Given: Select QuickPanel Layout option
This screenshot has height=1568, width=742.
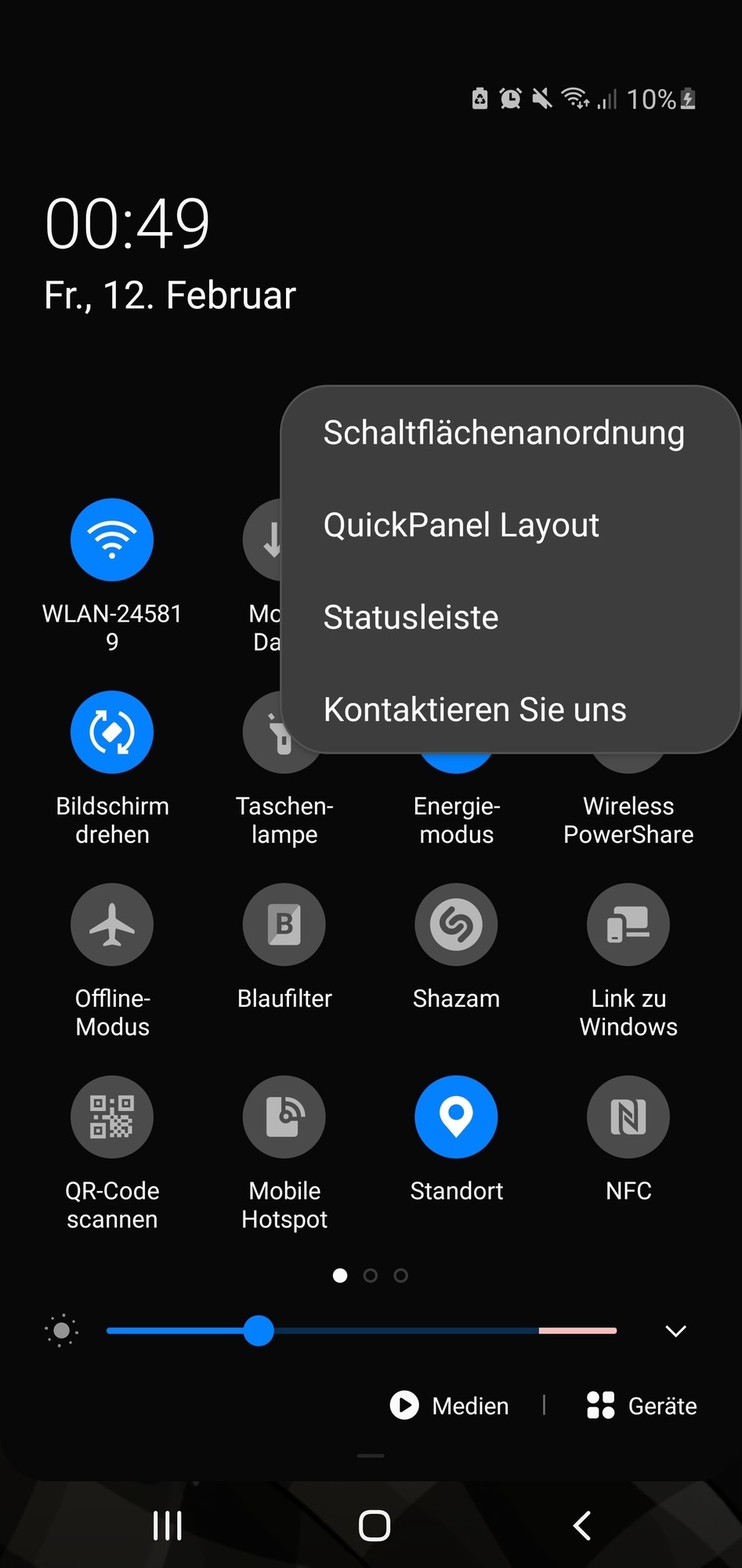Looking at the screenshot, I should [461, 525].
